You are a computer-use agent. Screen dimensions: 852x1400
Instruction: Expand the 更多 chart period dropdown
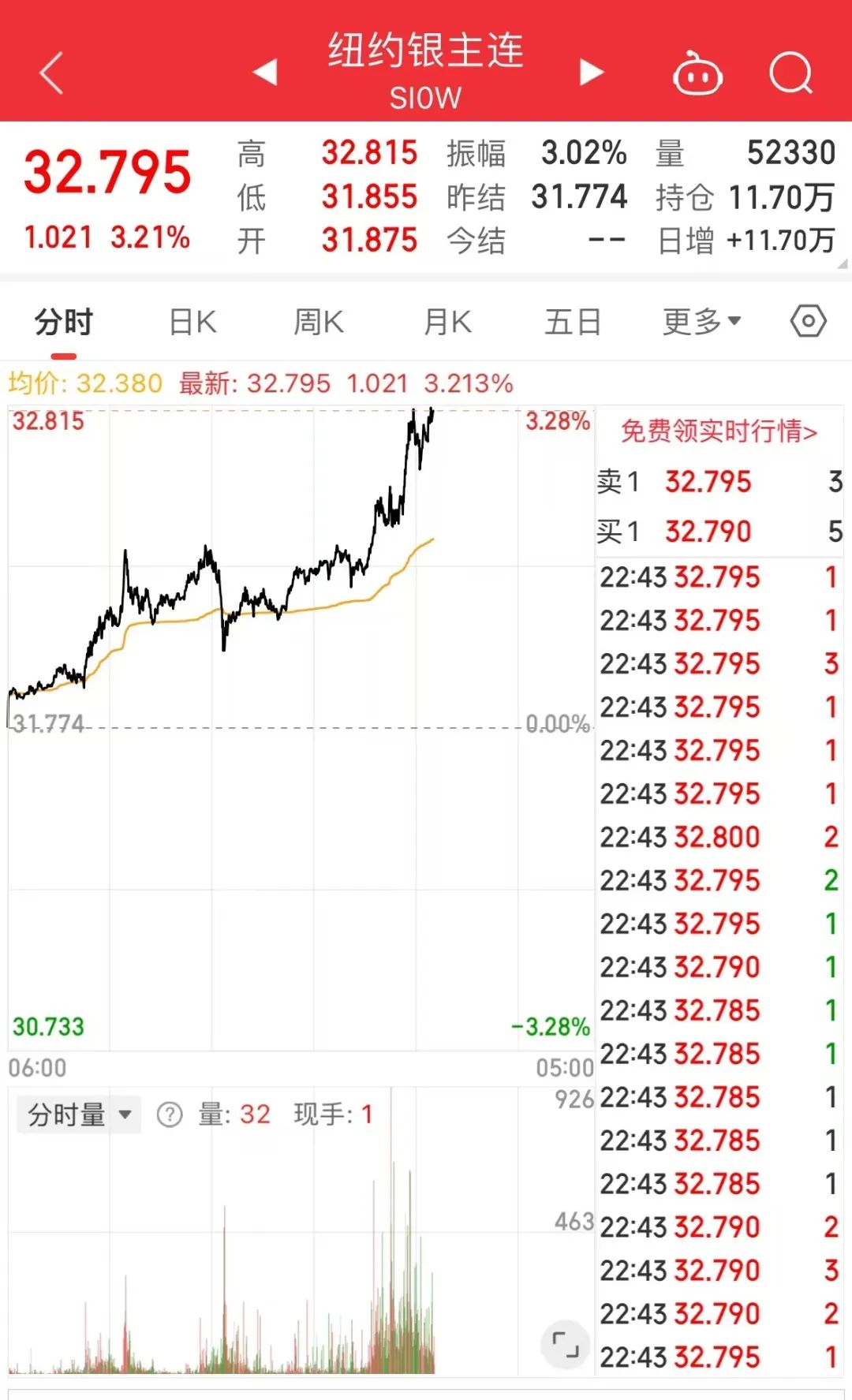point(701,322)
